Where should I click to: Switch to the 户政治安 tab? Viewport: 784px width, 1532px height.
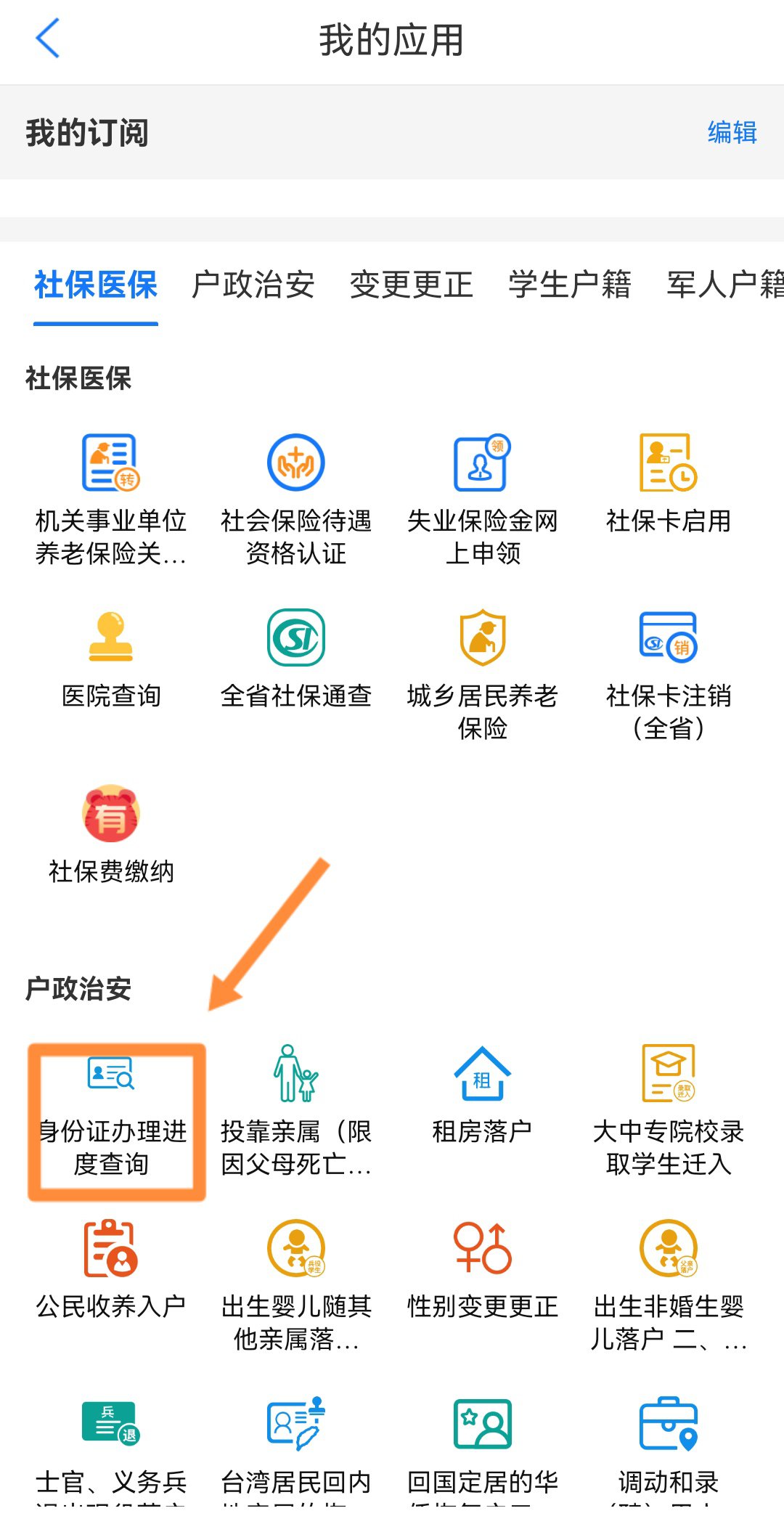(253, 285)
